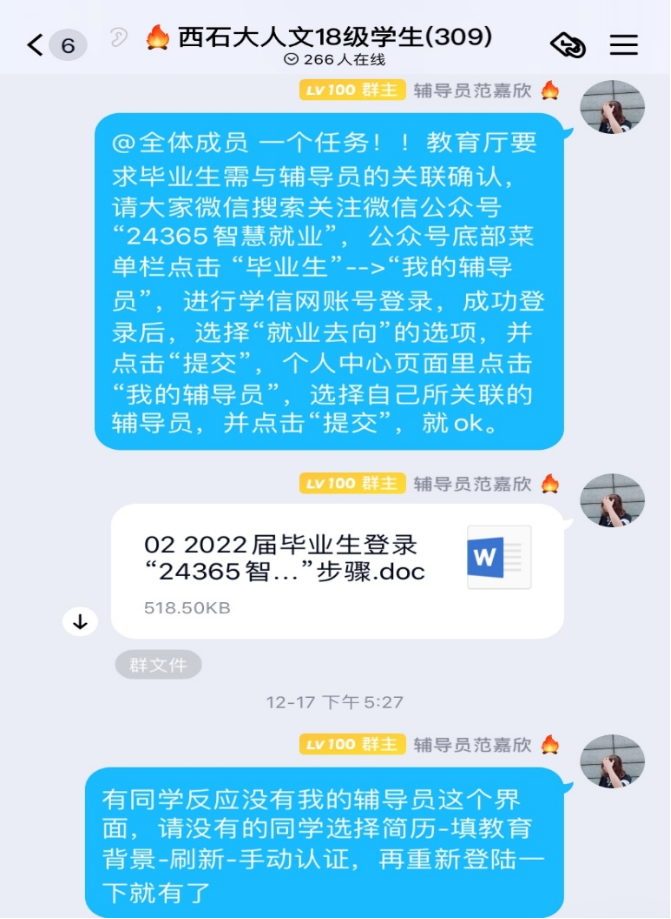Tap the ear icon in header
Image resolution: width=671 pixels, height=919 pixels.
(119, 39)
